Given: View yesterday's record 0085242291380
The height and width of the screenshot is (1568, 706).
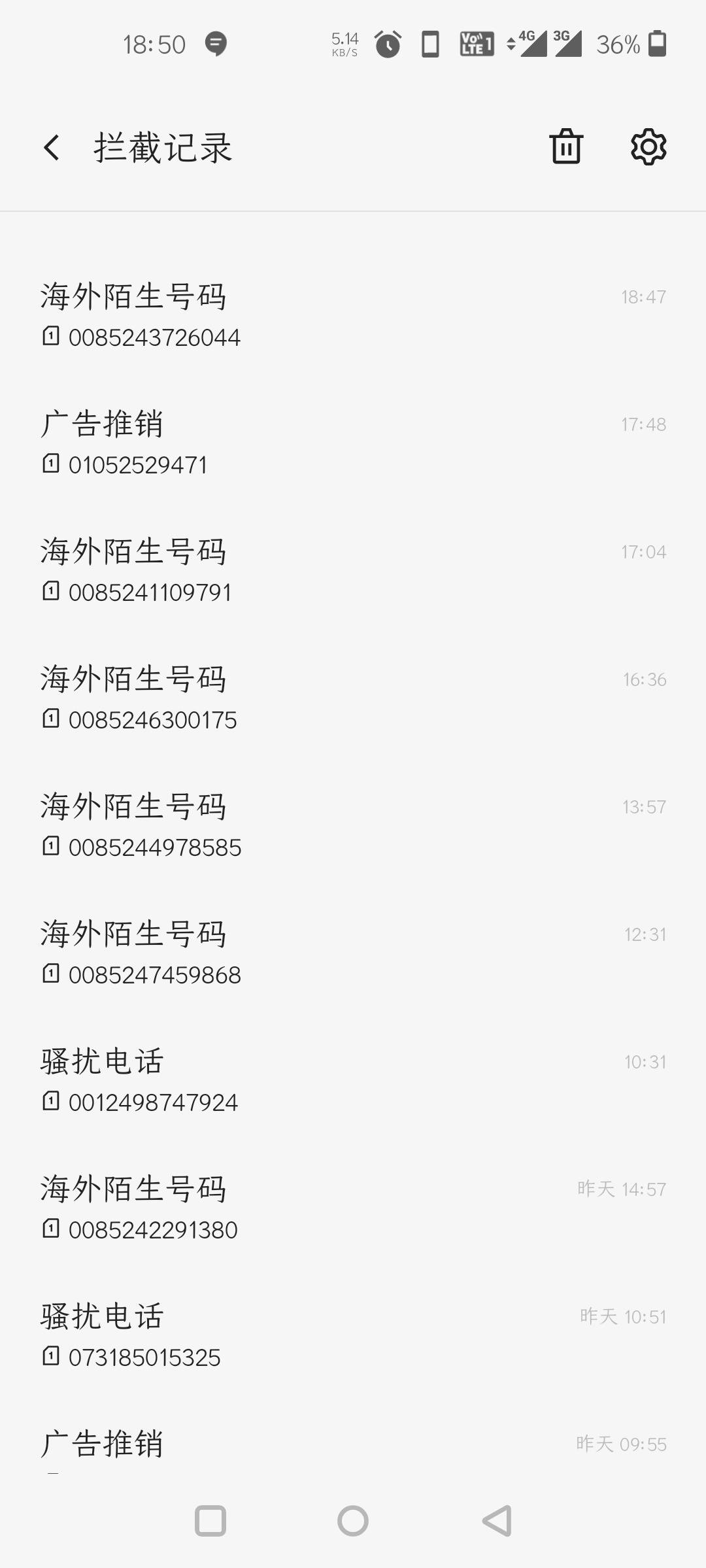Looking at the screenshot, I should coord(353,1208).
